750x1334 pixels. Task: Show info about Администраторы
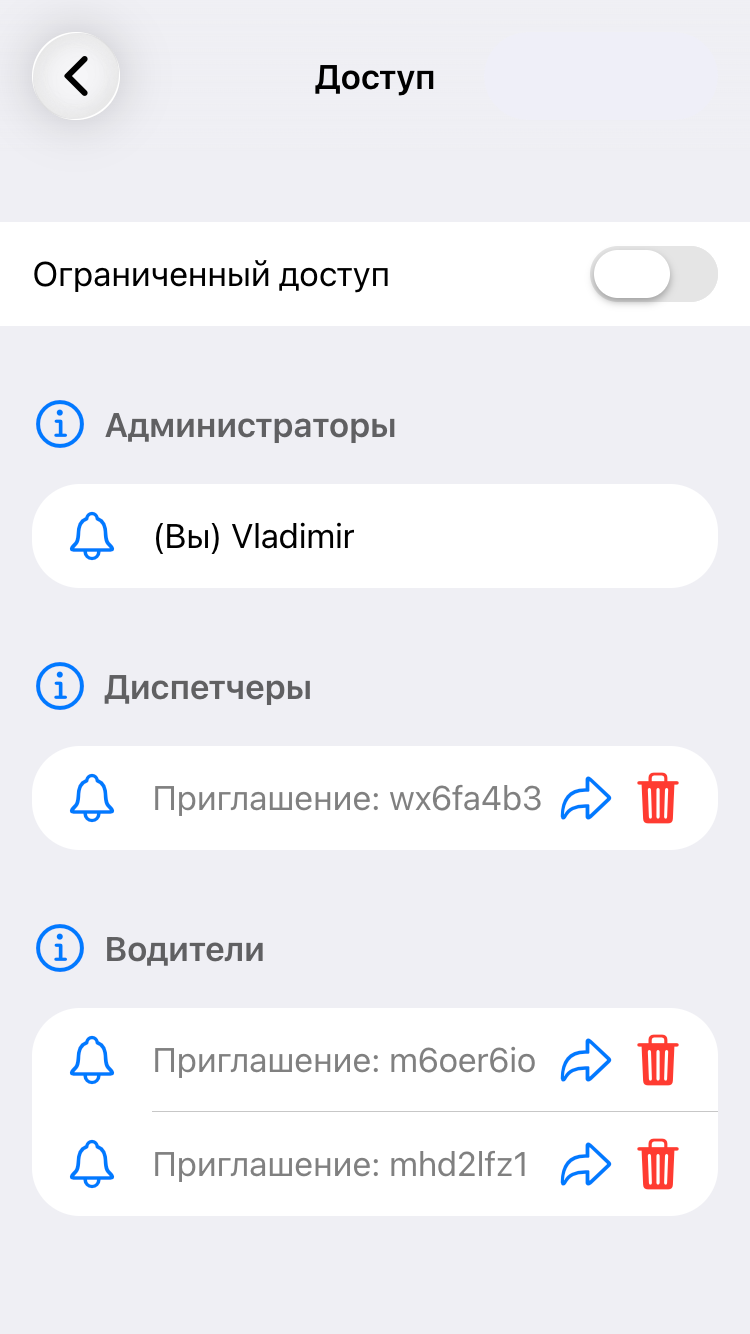pos(60,426)
